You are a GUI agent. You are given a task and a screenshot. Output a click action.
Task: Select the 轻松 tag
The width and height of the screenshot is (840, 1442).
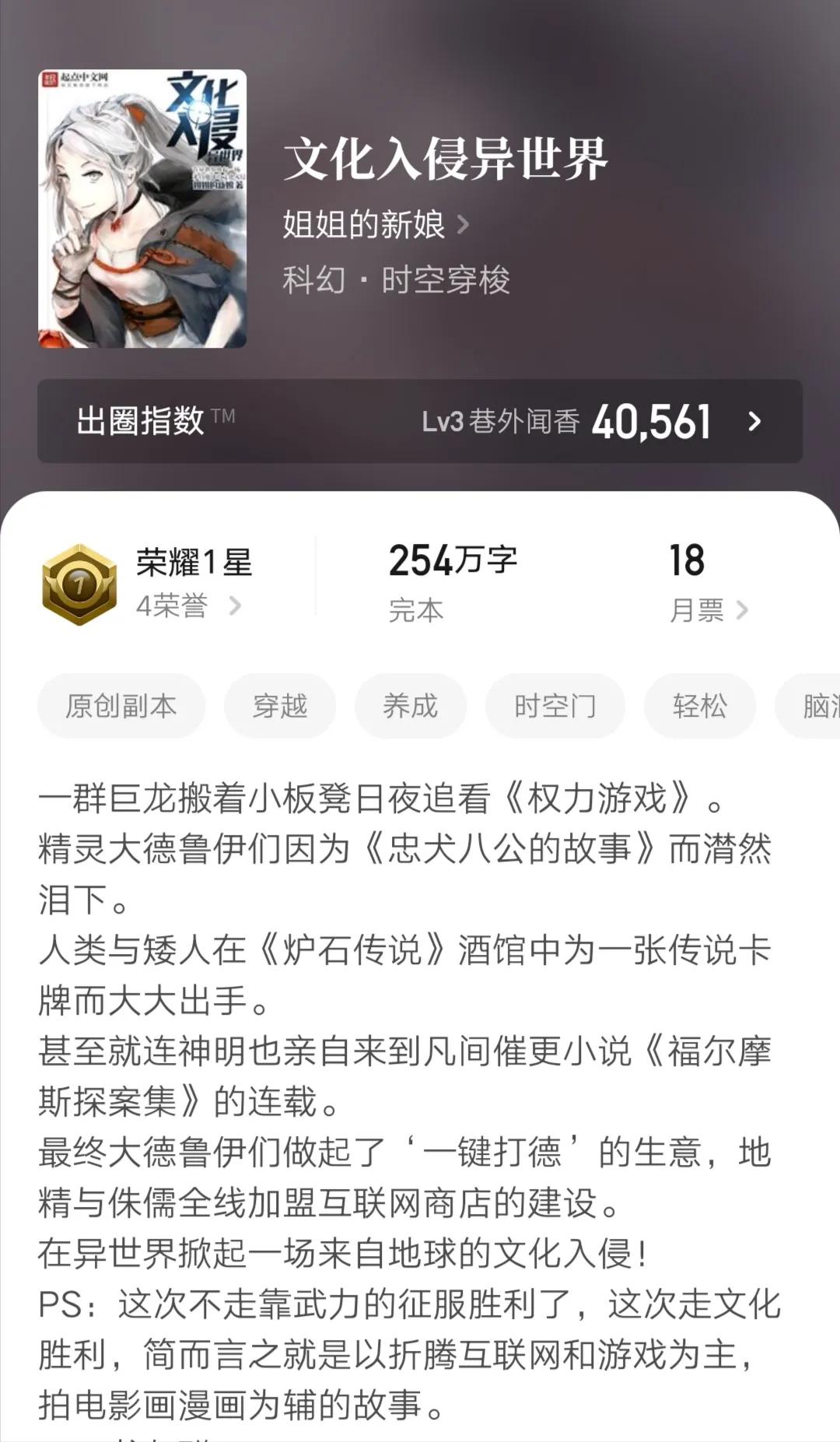pos(698,706)
